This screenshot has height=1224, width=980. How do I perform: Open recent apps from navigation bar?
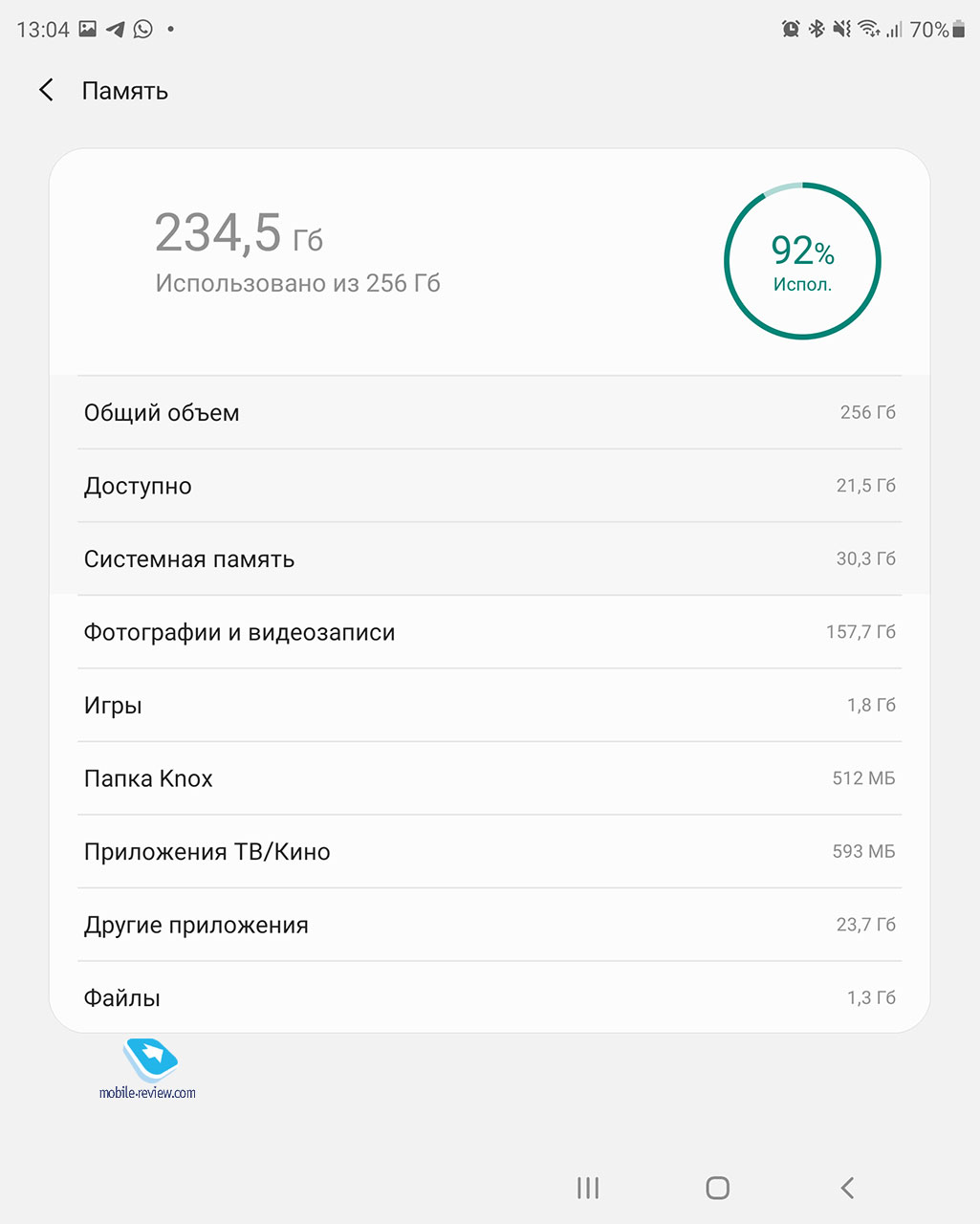pyautogui.click(x=588, y=1188)
